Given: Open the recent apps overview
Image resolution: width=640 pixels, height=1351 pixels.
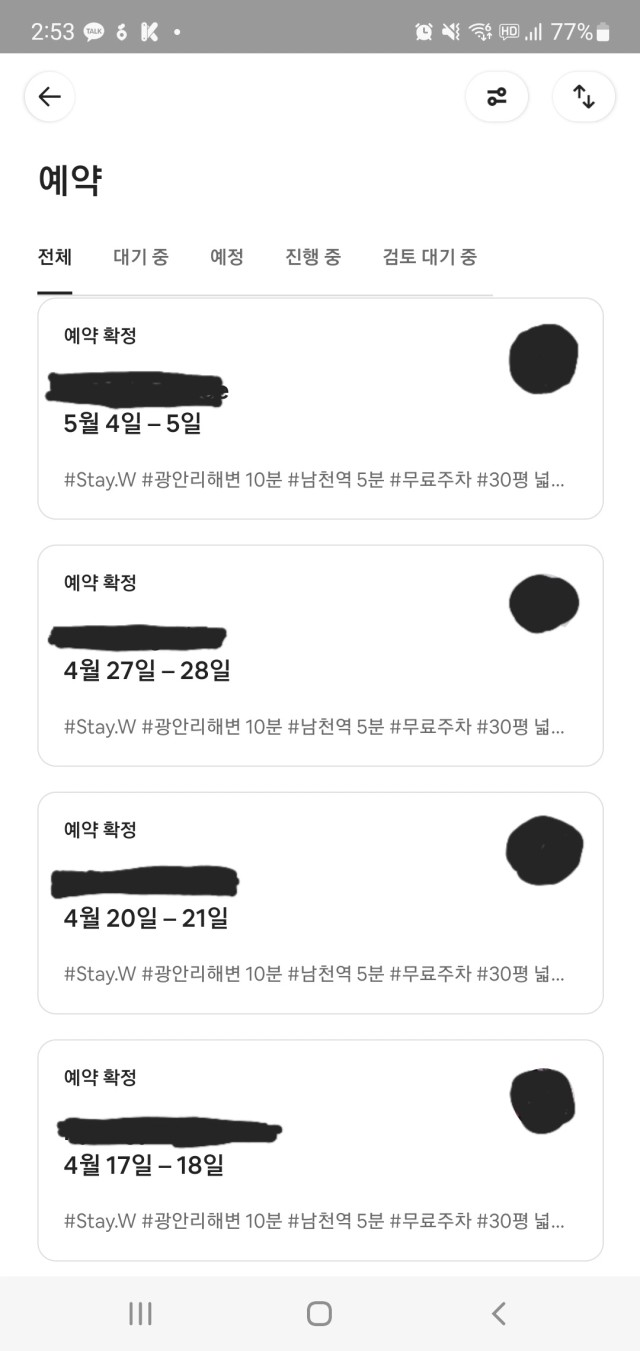Looking at the screenshot, I should click(140, 1313).
